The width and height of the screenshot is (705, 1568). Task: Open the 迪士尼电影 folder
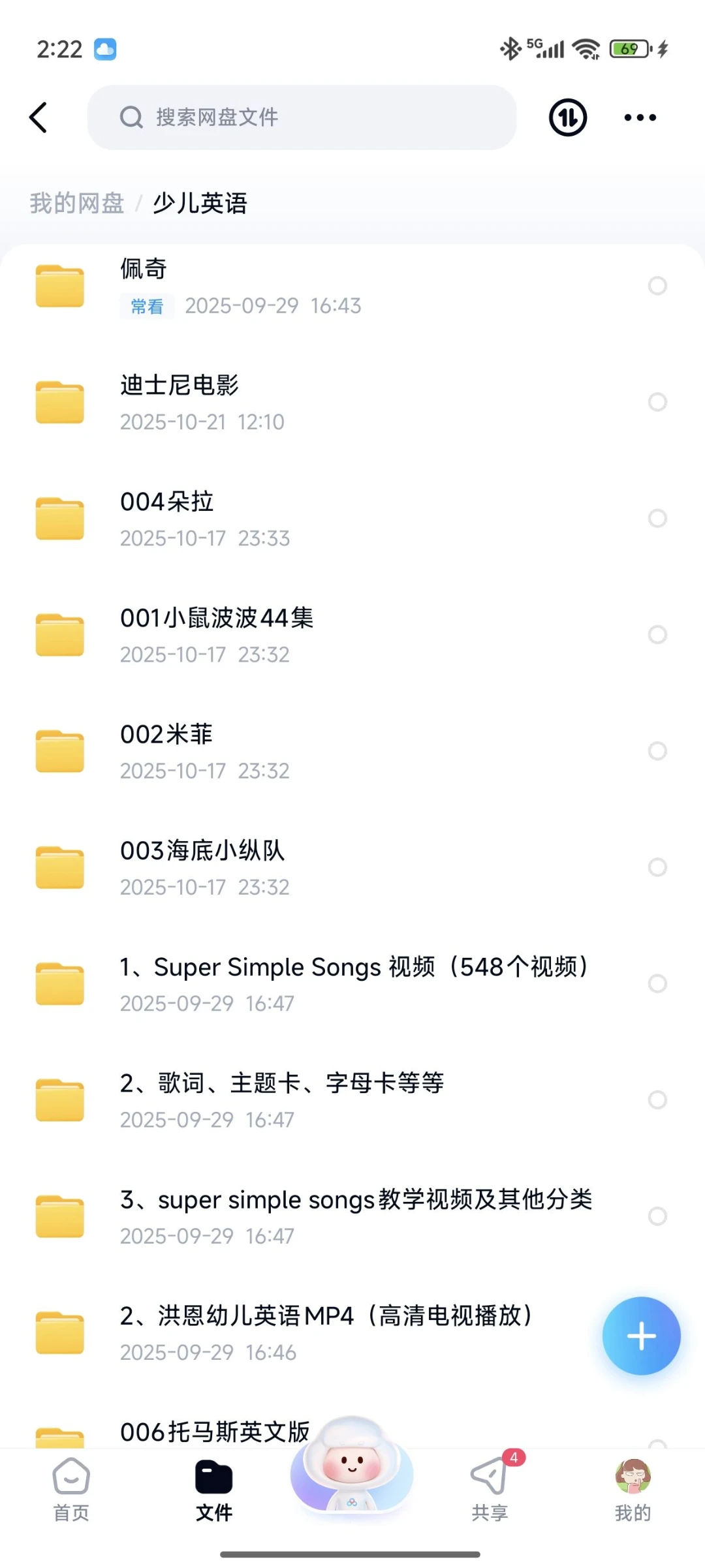pyautogui.click(x=180, y=385)
